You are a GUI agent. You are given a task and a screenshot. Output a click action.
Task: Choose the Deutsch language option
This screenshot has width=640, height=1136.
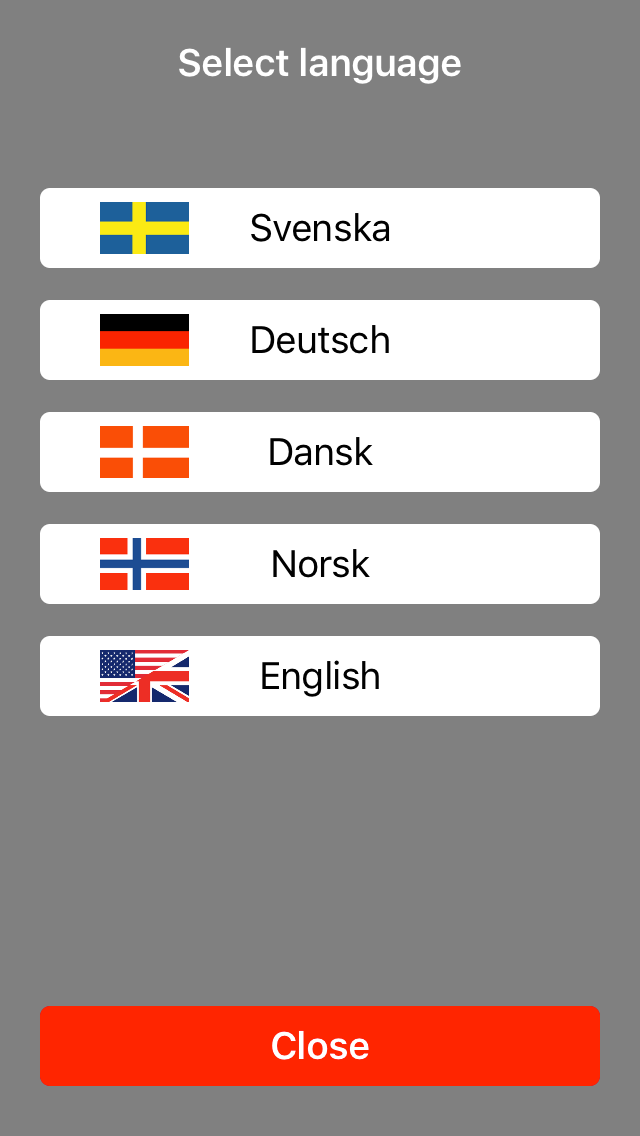coord(320,340)
